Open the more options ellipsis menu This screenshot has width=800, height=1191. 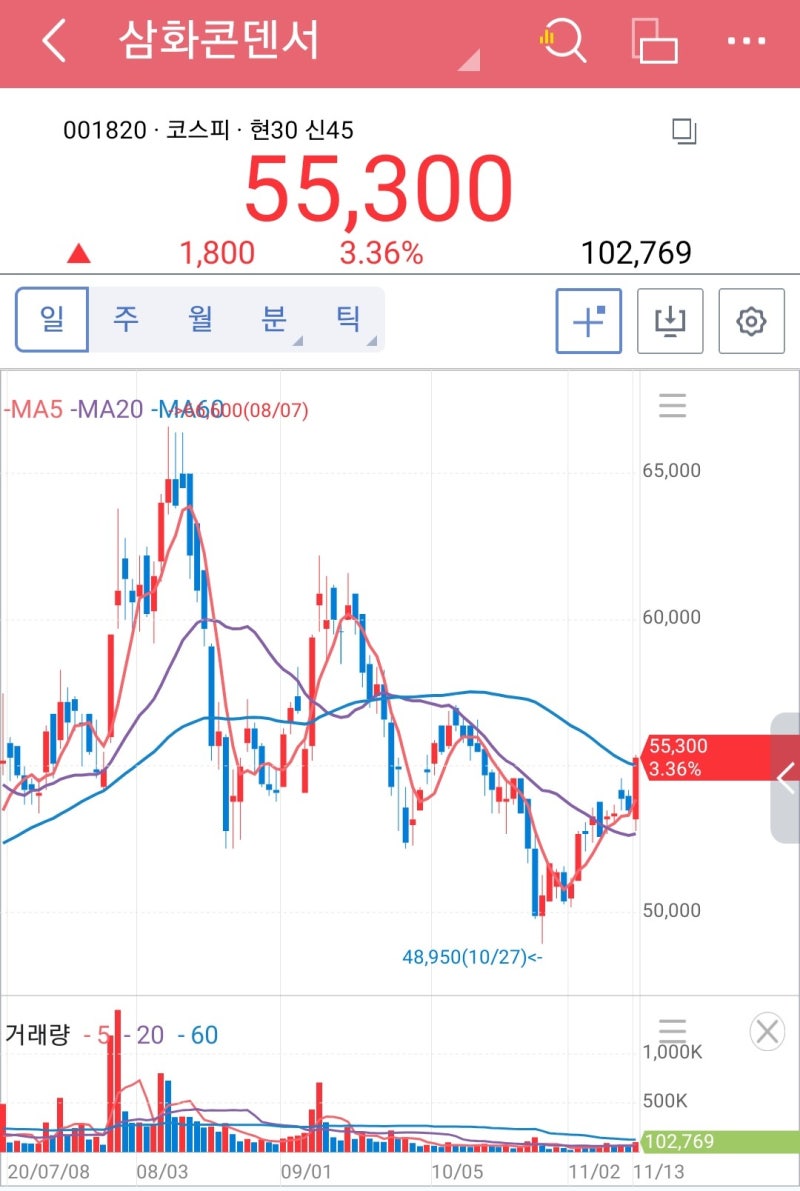(747, 42)
